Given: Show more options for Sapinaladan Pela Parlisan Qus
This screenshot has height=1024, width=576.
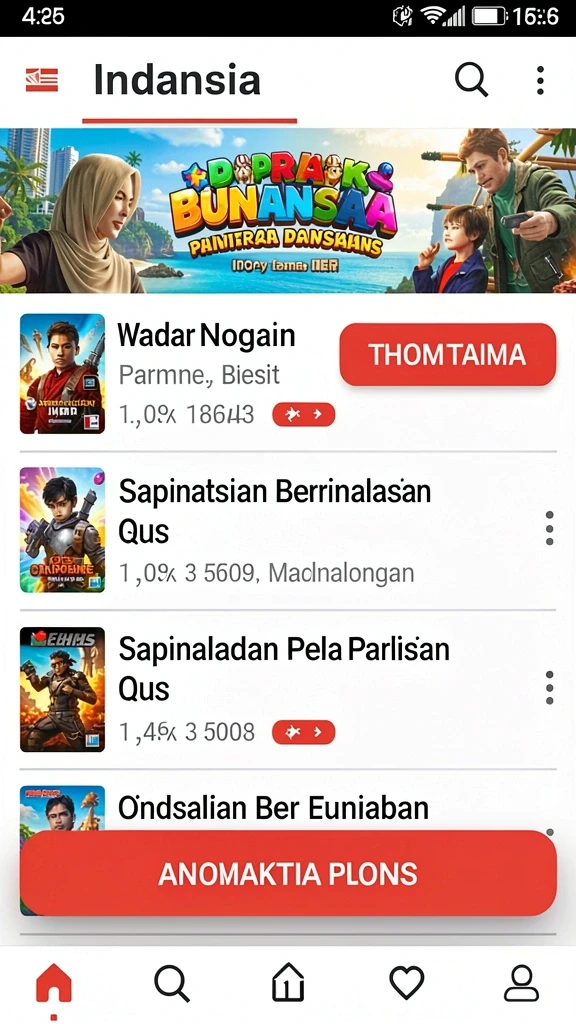Looking at the screenshot, I should pos(549,687).
